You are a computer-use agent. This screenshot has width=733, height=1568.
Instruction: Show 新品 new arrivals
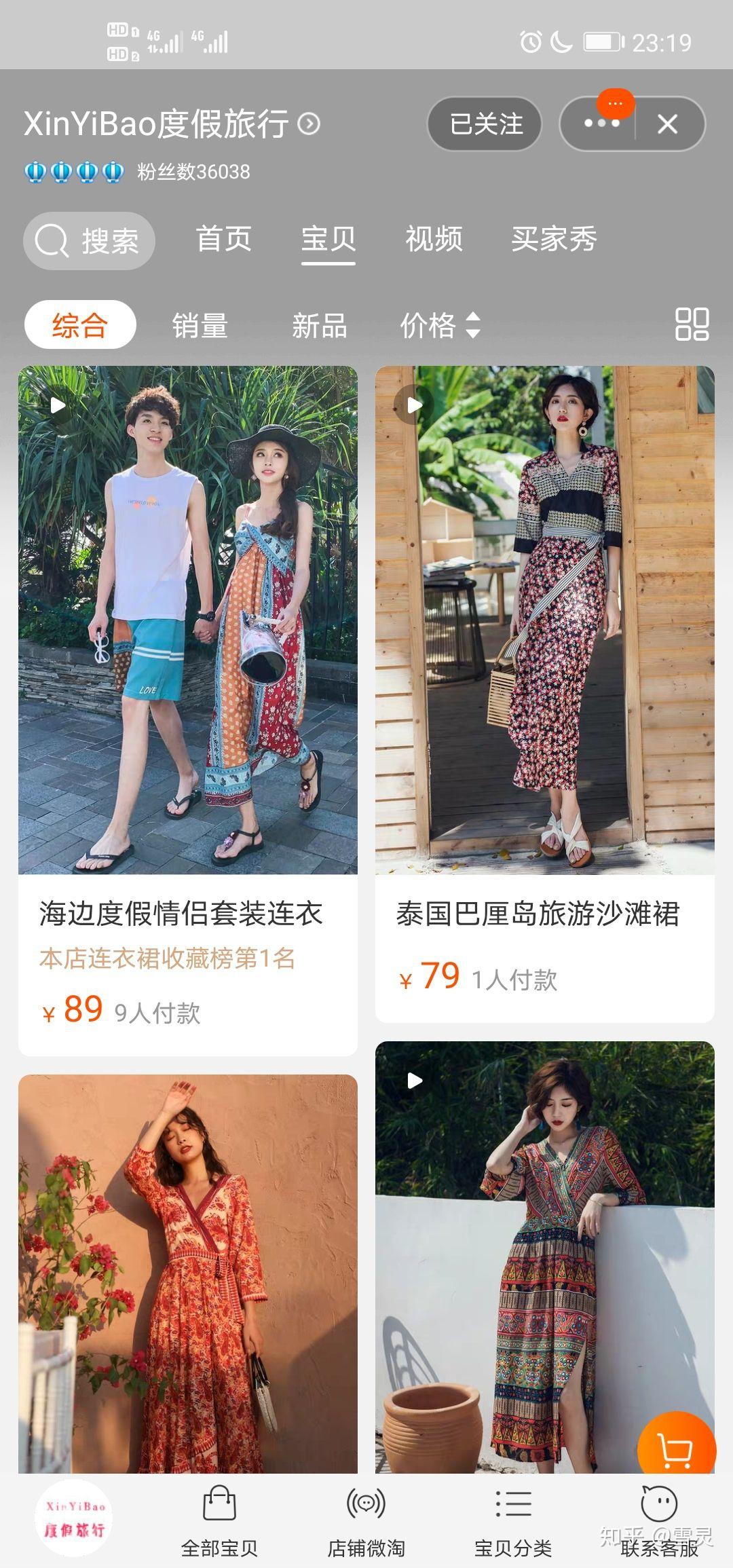[x=319, y=325]
